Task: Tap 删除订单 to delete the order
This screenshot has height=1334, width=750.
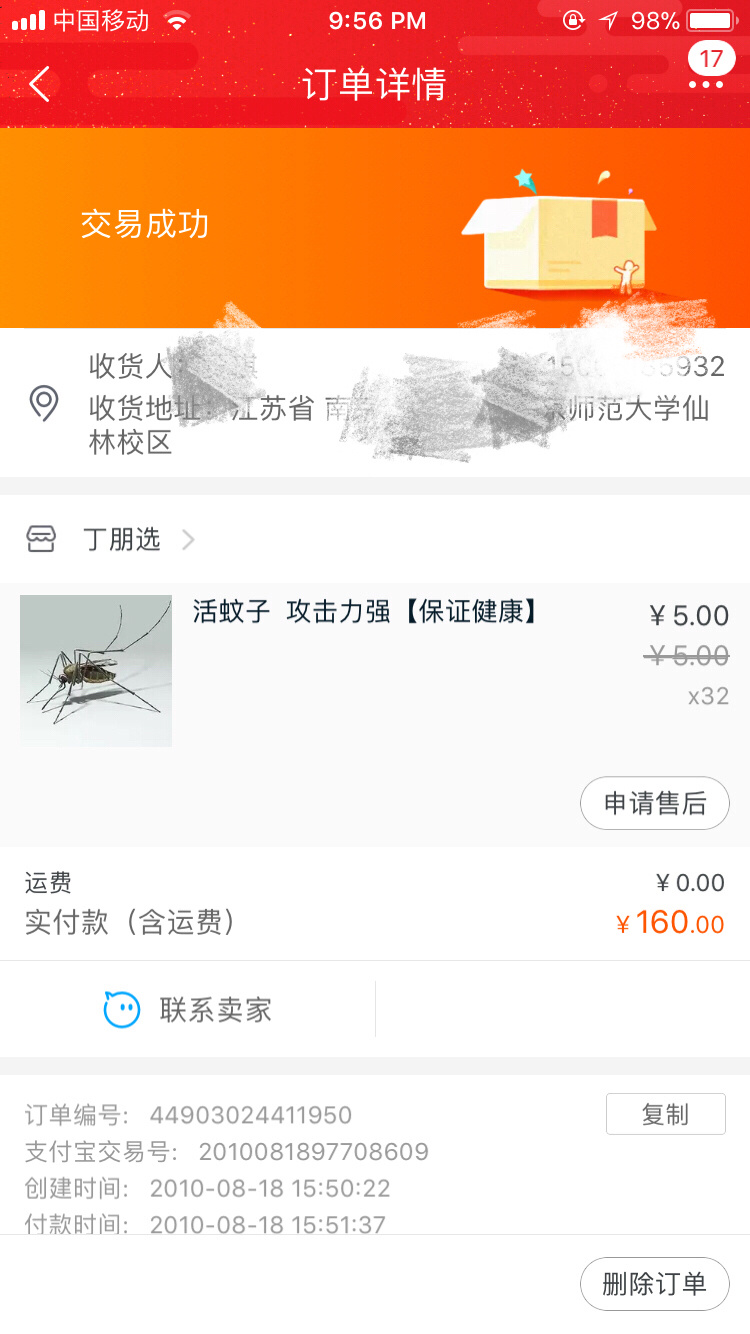Action: pos(655,1284)
